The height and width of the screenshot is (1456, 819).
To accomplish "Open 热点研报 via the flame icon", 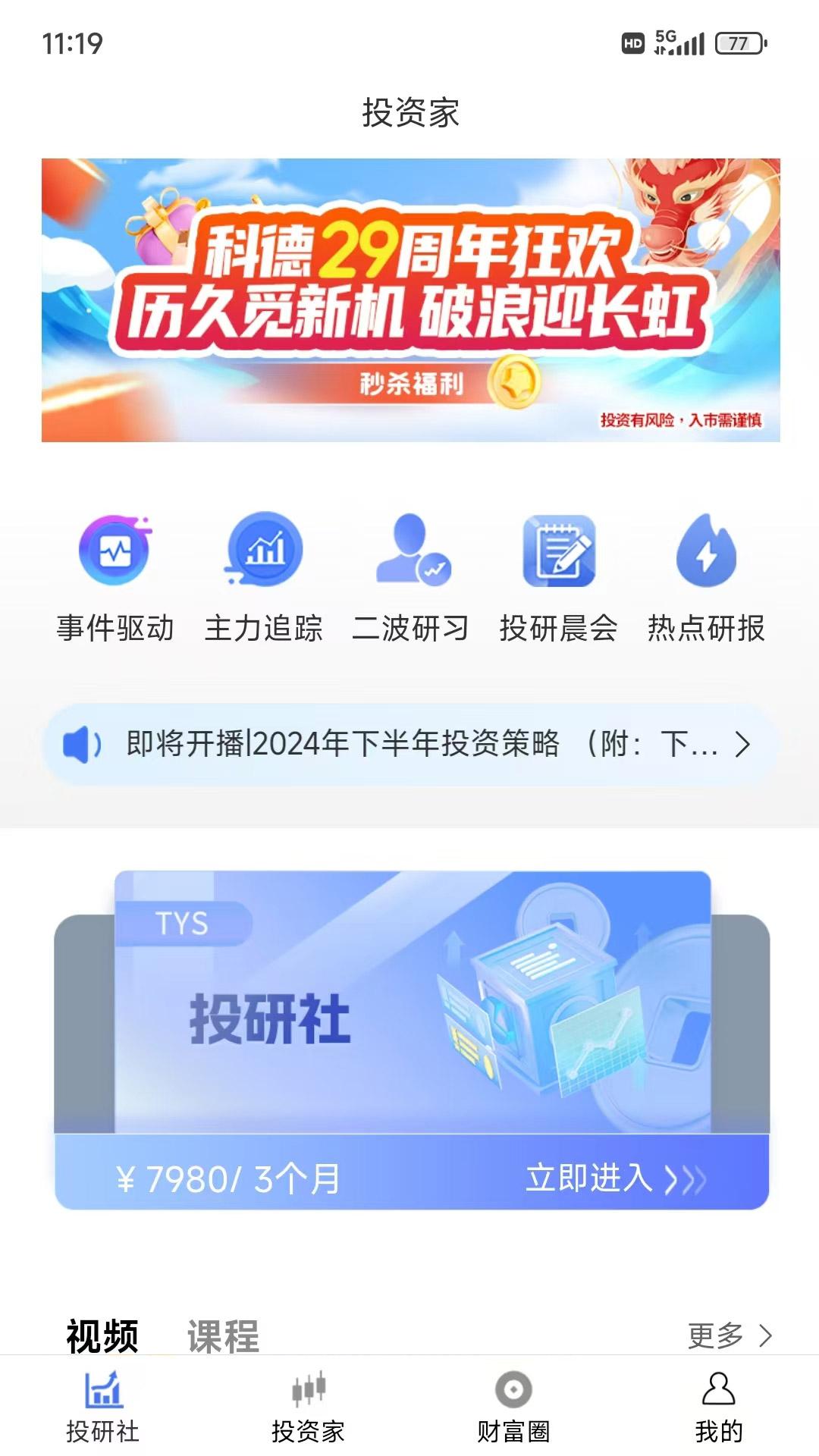I will click(x=705, y=554).
